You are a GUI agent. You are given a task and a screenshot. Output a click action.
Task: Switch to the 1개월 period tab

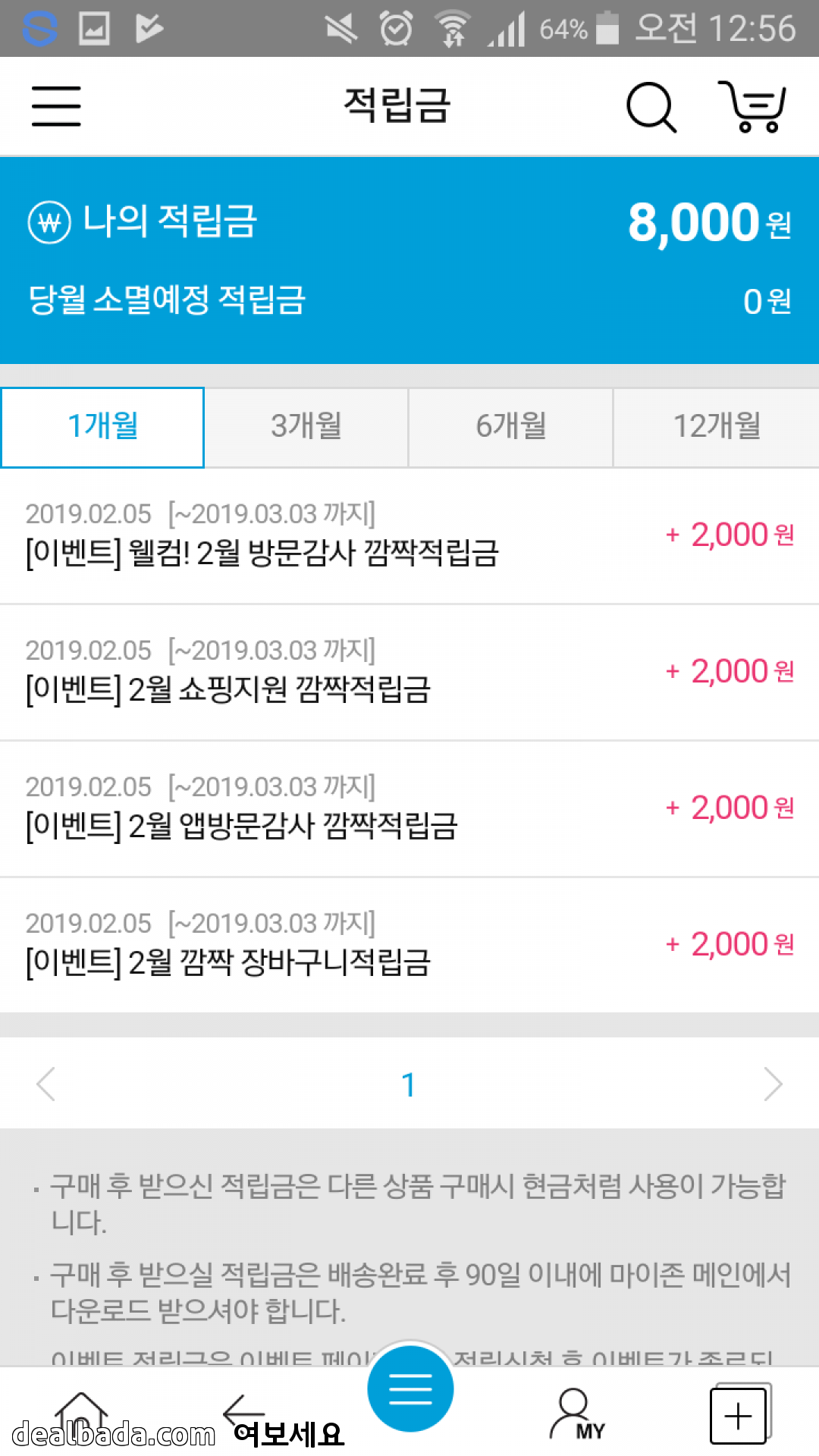103,427
